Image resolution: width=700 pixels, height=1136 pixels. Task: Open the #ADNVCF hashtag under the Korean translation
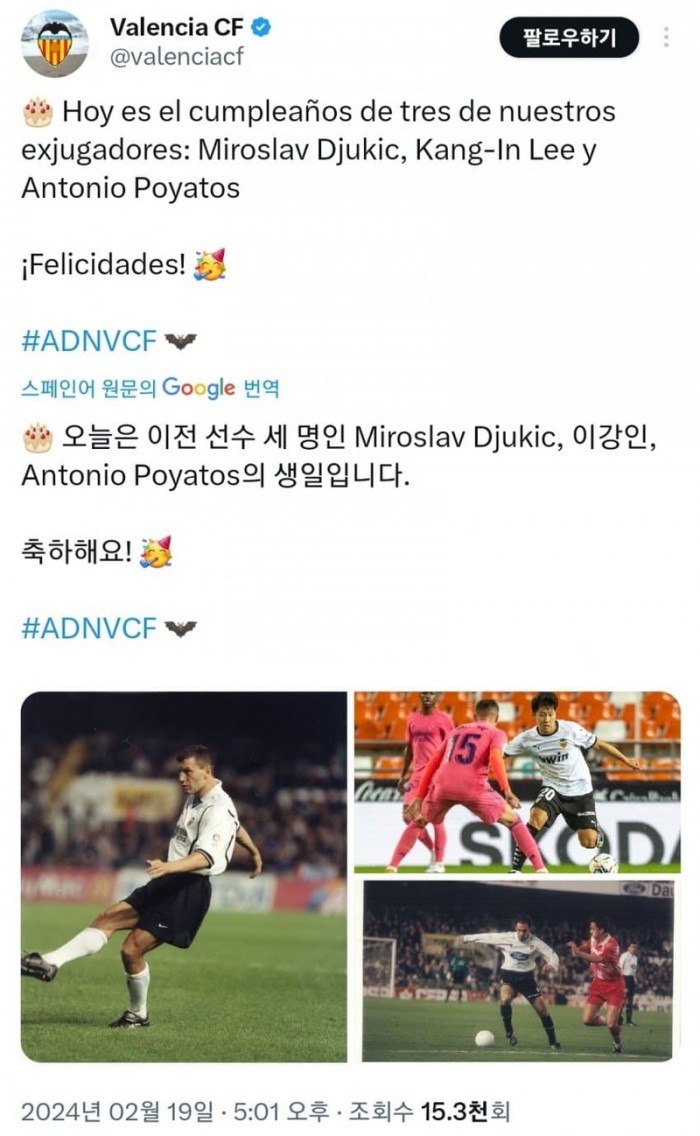pyautogui.click(x=89, y=627)
